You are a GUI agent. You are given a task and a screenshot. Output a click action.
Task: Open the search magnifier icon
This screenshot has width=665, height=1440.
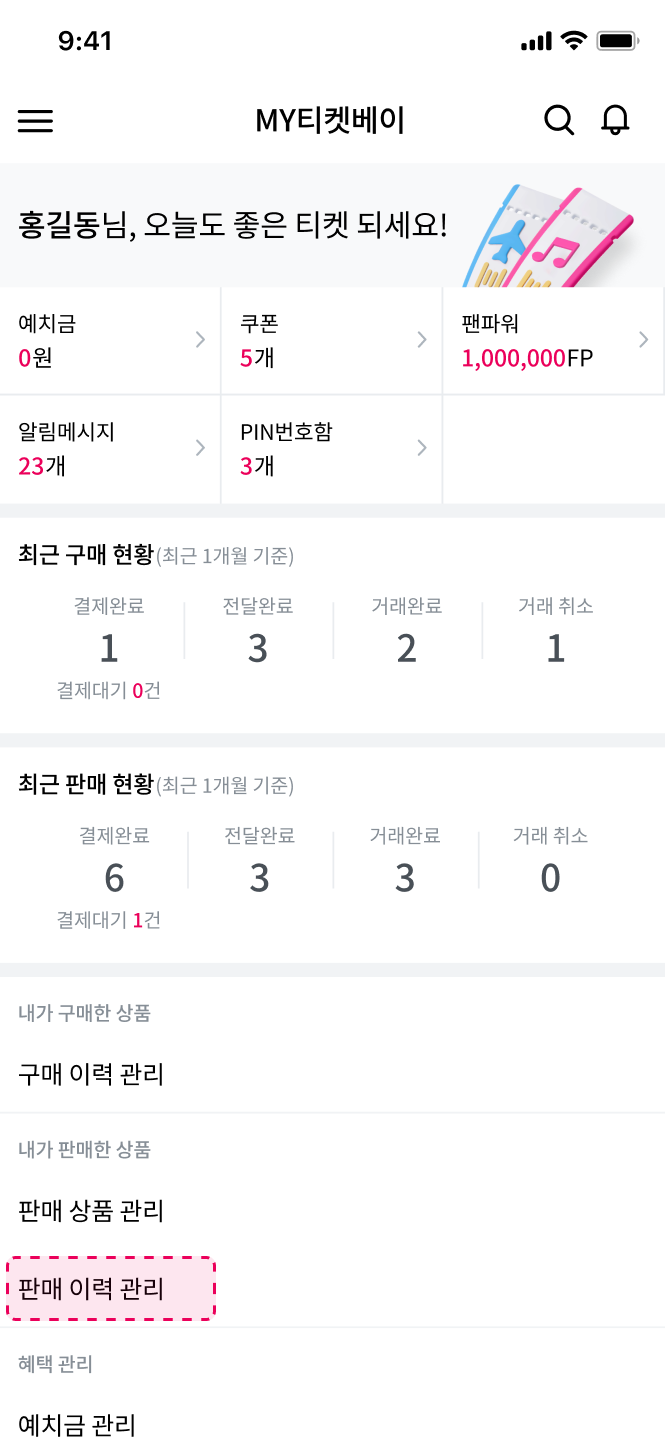pyautogui.click(x=559, y=121)
